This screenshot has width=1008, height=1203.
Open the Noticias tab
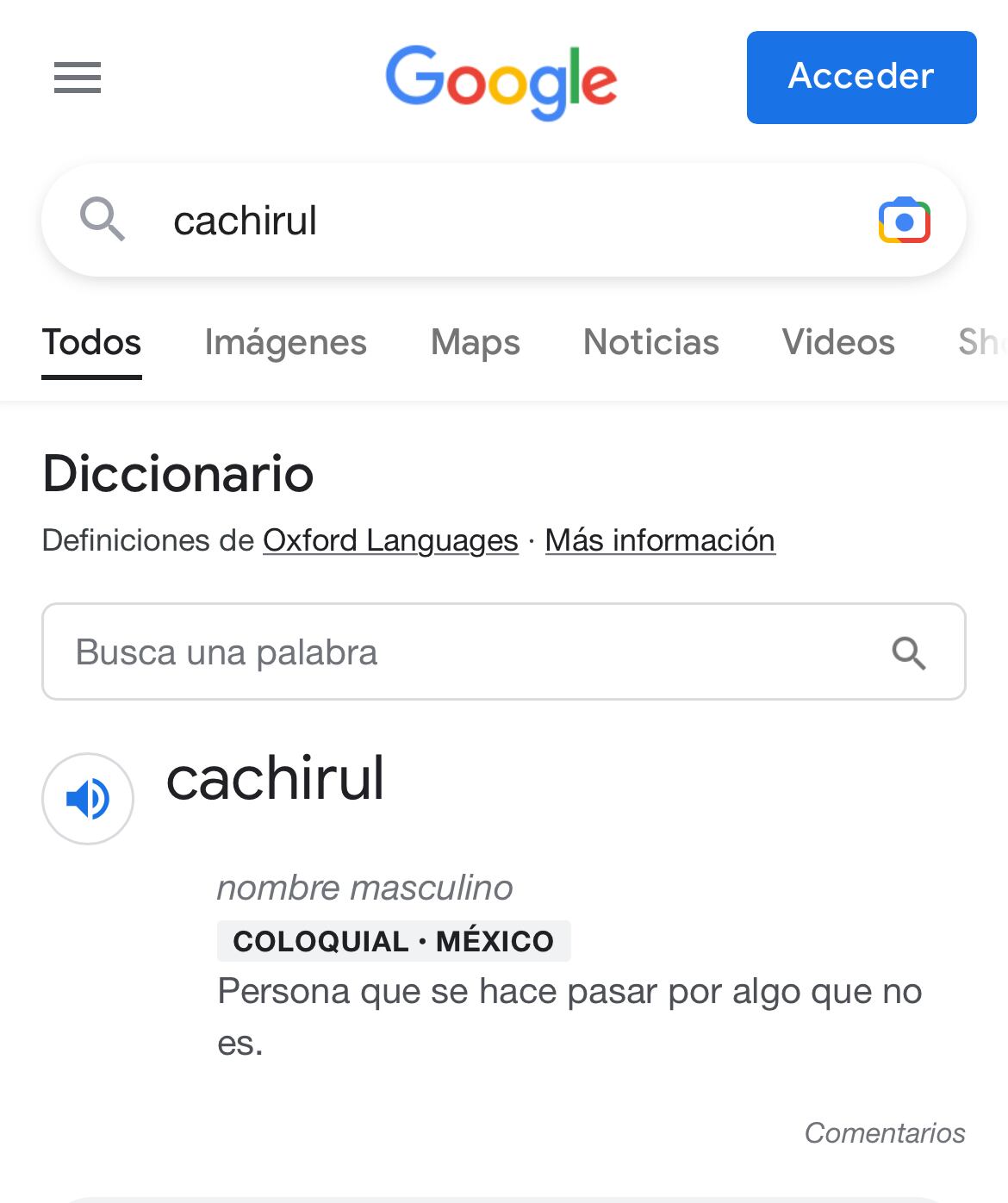[650, 343]
